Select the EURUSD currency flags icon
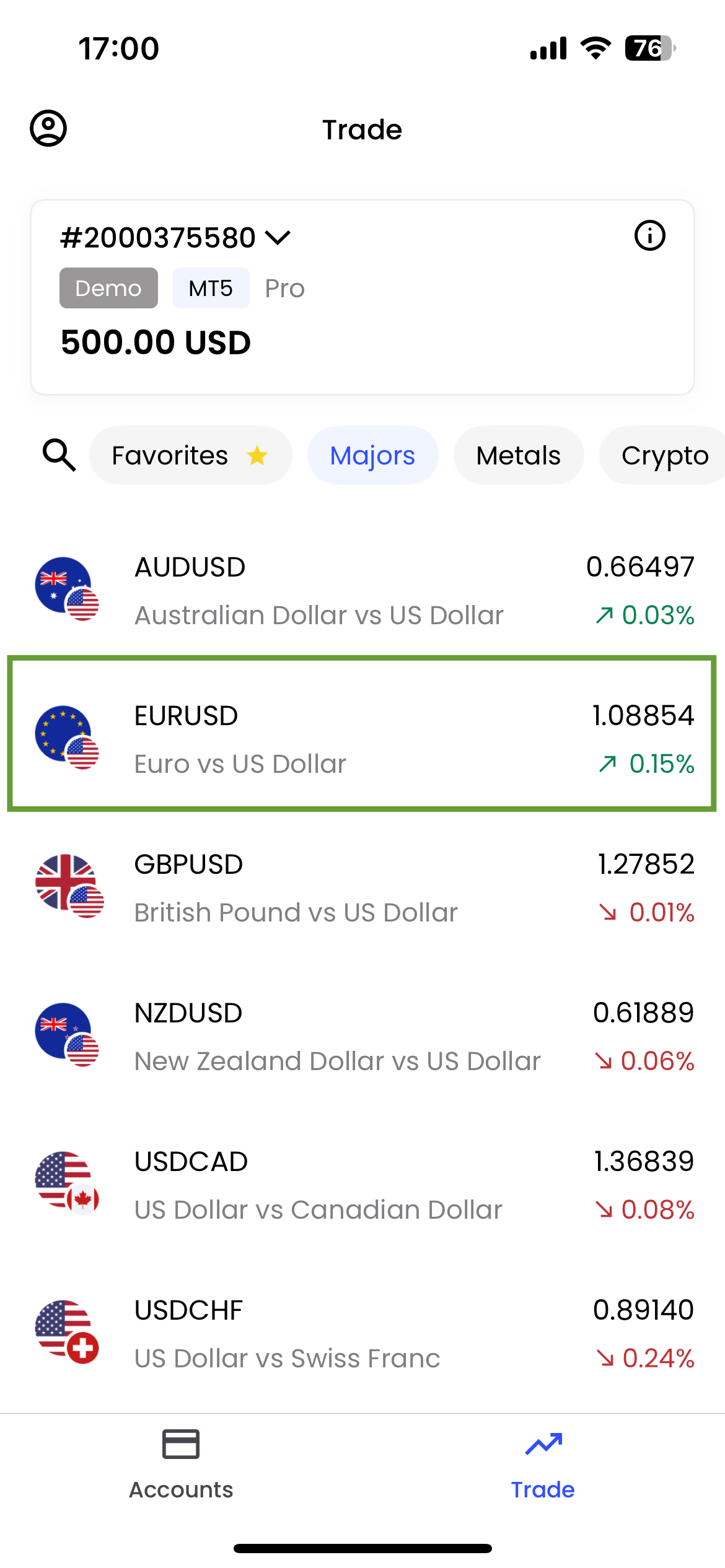This screenshot has width=725, height=1568. pos(68,738)
